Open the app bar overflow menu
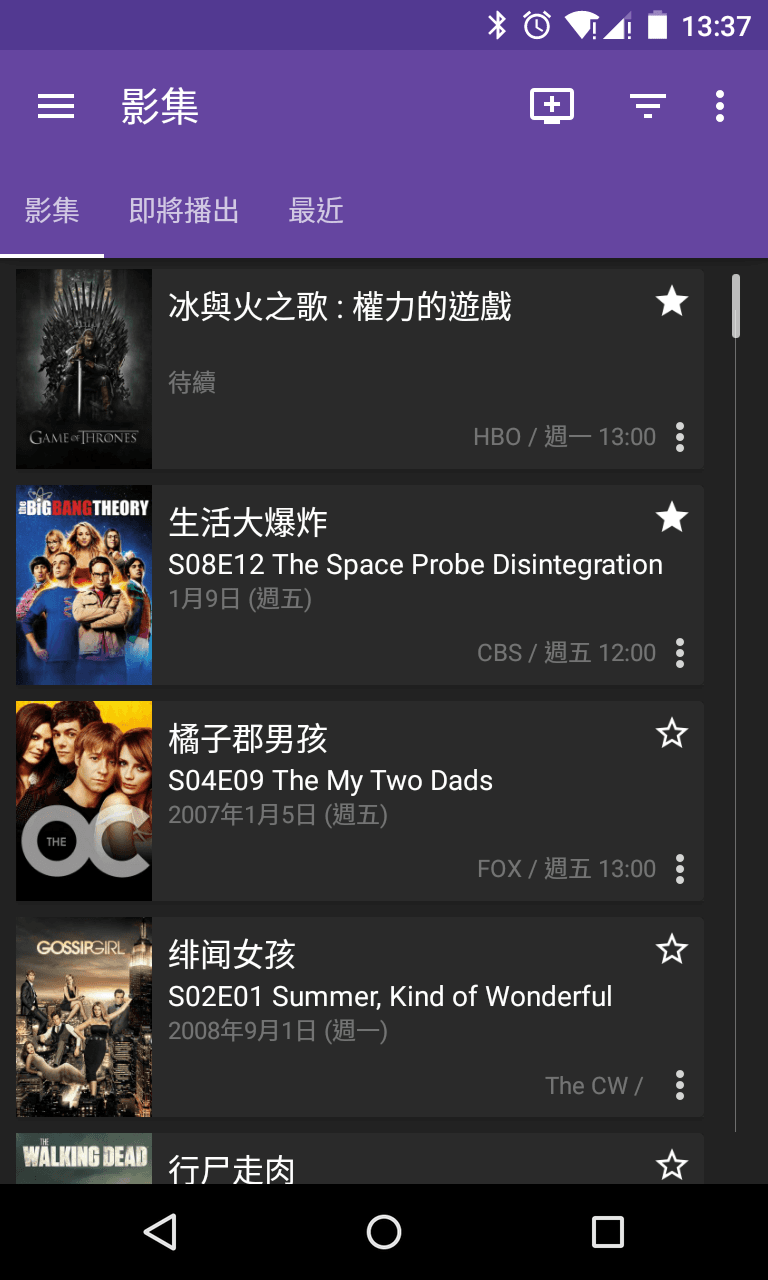The height and width of the screenshot is (1280, 768). point(720,106)
